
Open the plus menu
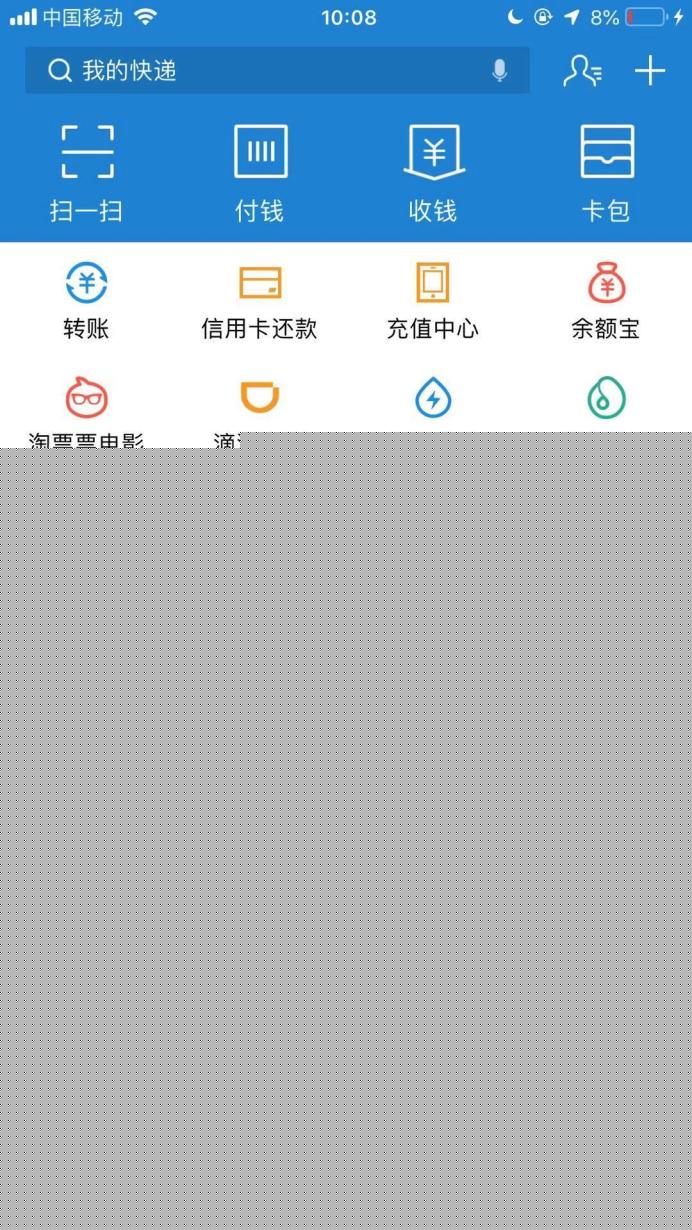(x=650, y=71)
